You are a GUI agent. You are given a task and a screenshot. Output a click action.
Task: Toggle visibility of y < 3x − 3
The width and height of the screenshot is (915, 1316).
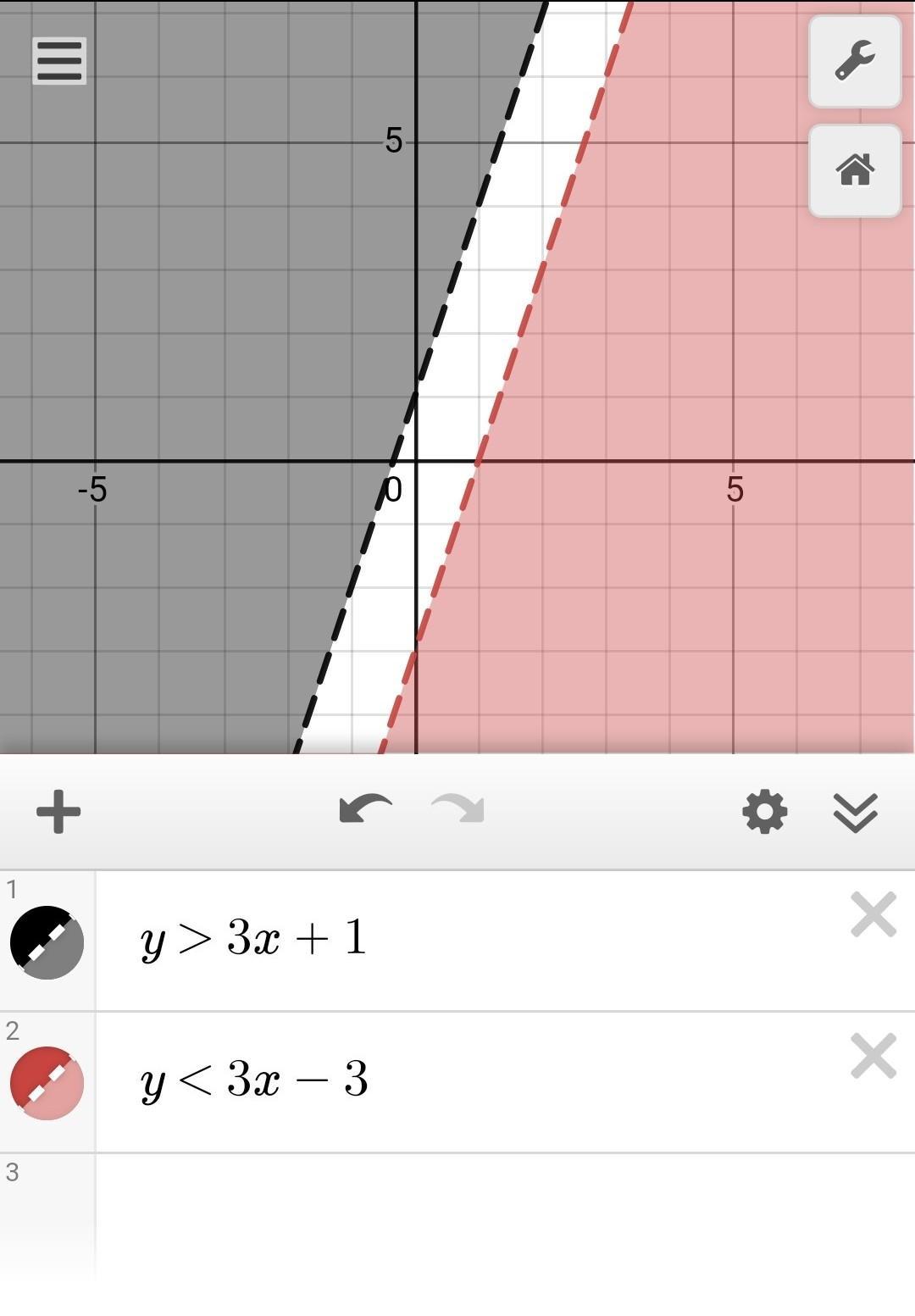[x=47, y=1083]
